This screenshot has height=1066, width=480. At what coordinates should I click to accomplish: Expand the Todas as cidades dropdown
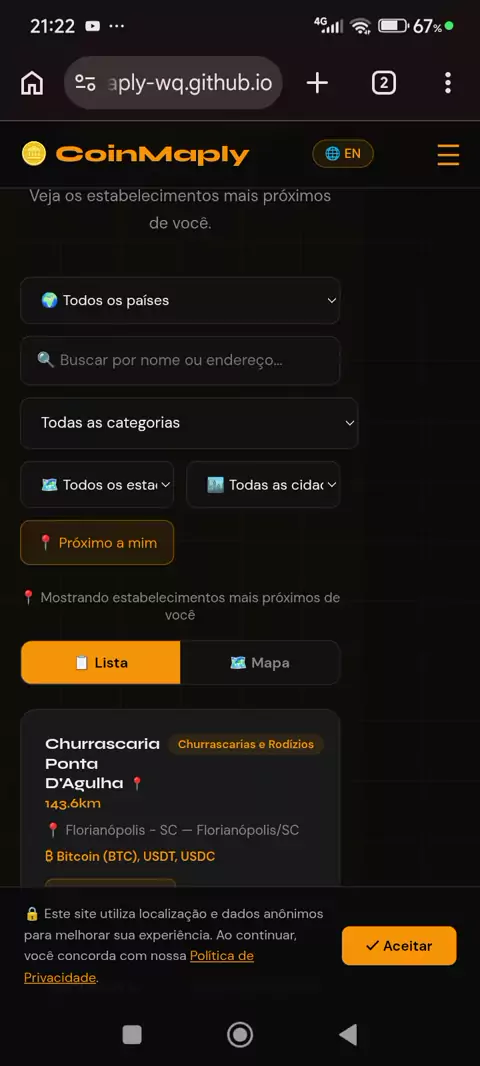coord(263,485)
